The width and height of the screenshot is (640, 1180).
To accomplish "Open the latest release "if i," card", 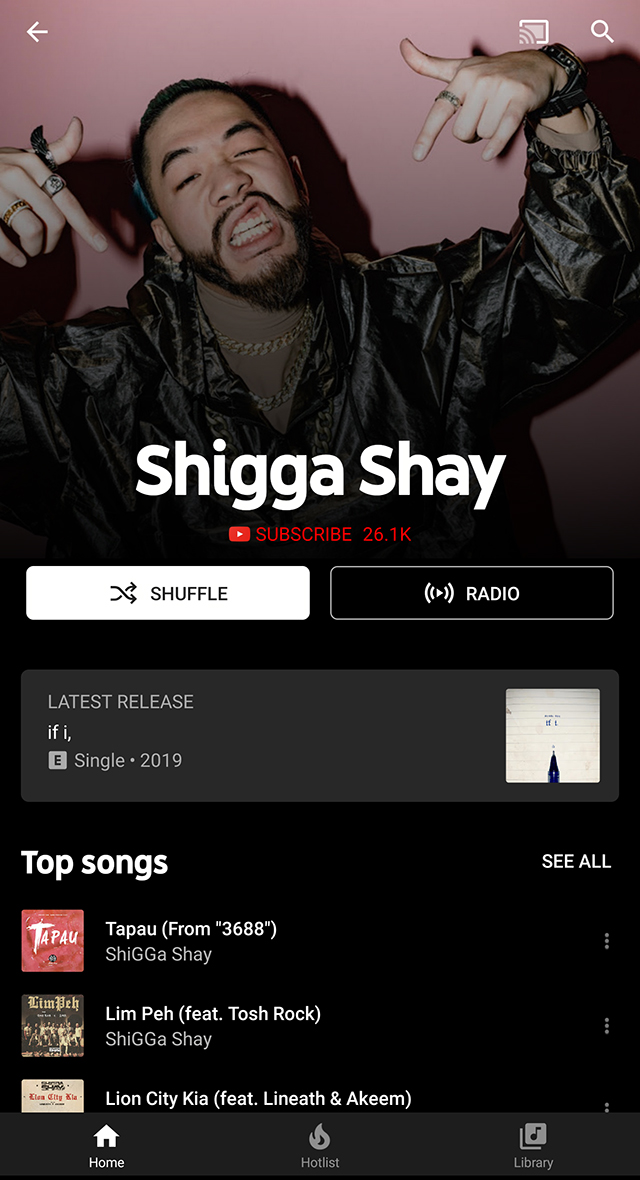I will click(320, 735).
